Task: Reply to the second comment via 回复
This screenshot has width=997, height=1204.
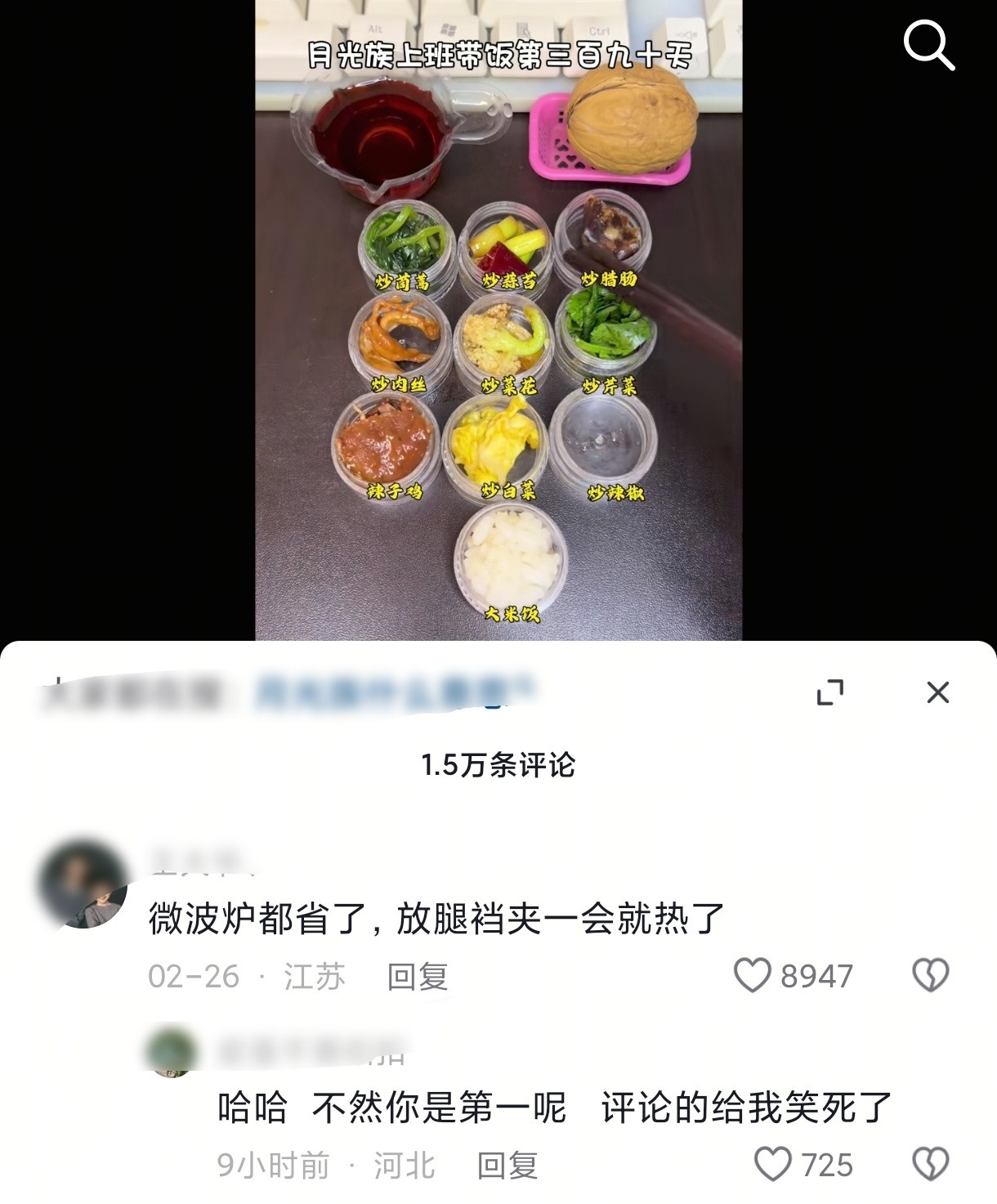Action: 509,1166
